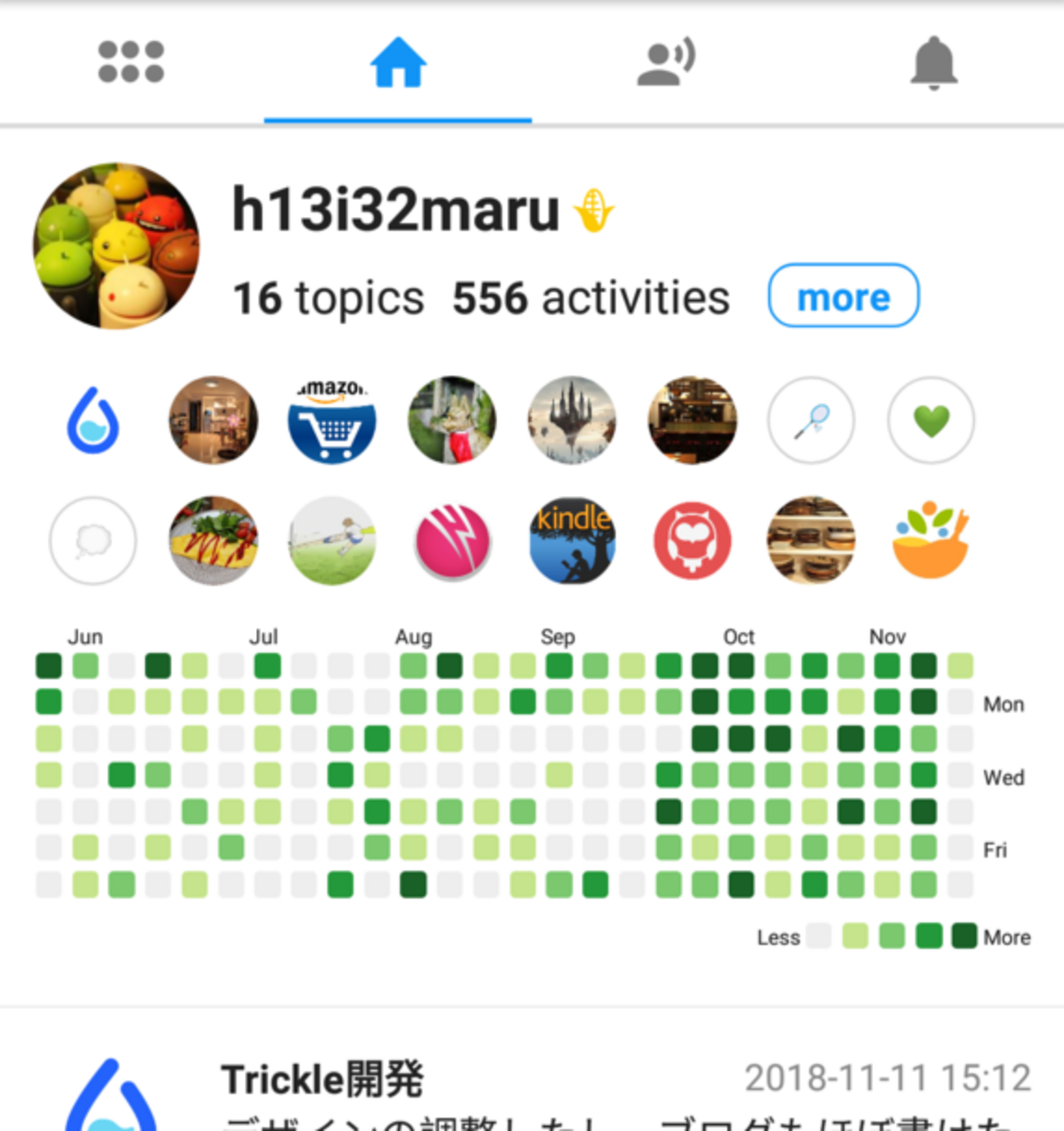Open the floating castle topic
1064x1131 pixels.
tap(572, 421)
